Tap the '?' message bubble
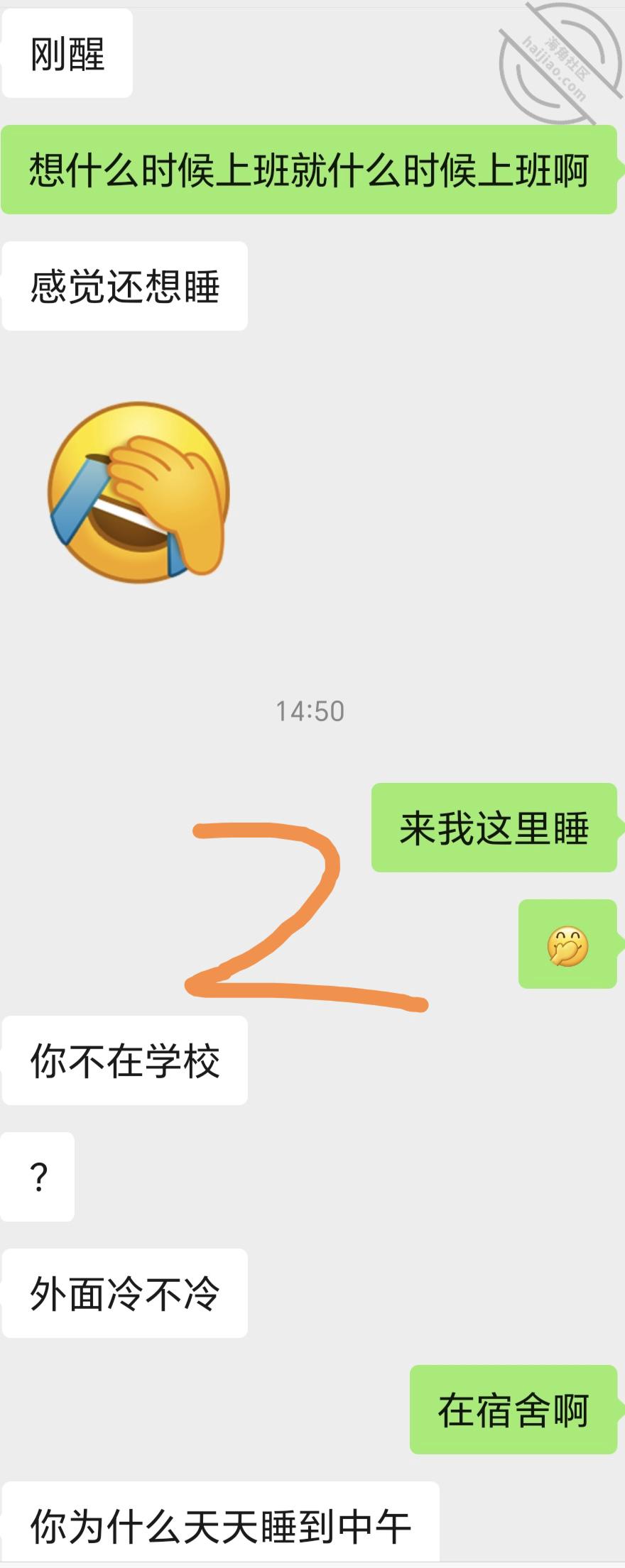 point(38,1176)
